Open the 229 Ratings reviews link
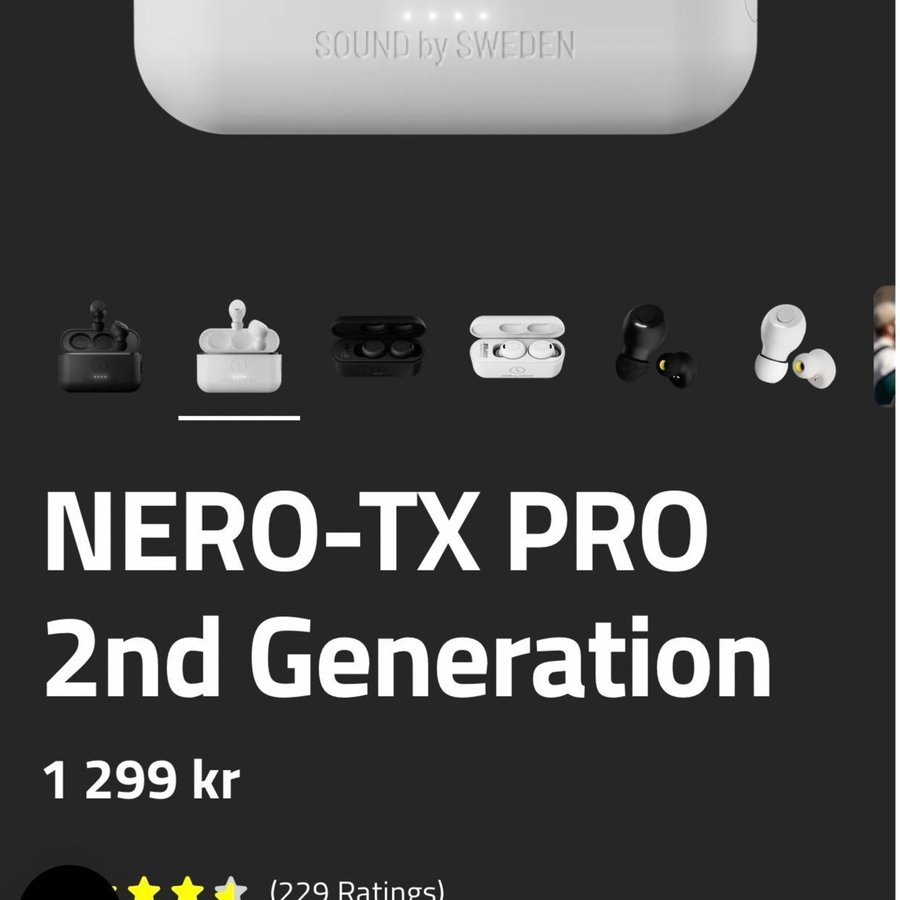This screenshot has width=900, height=900. (x=357, y=888)
